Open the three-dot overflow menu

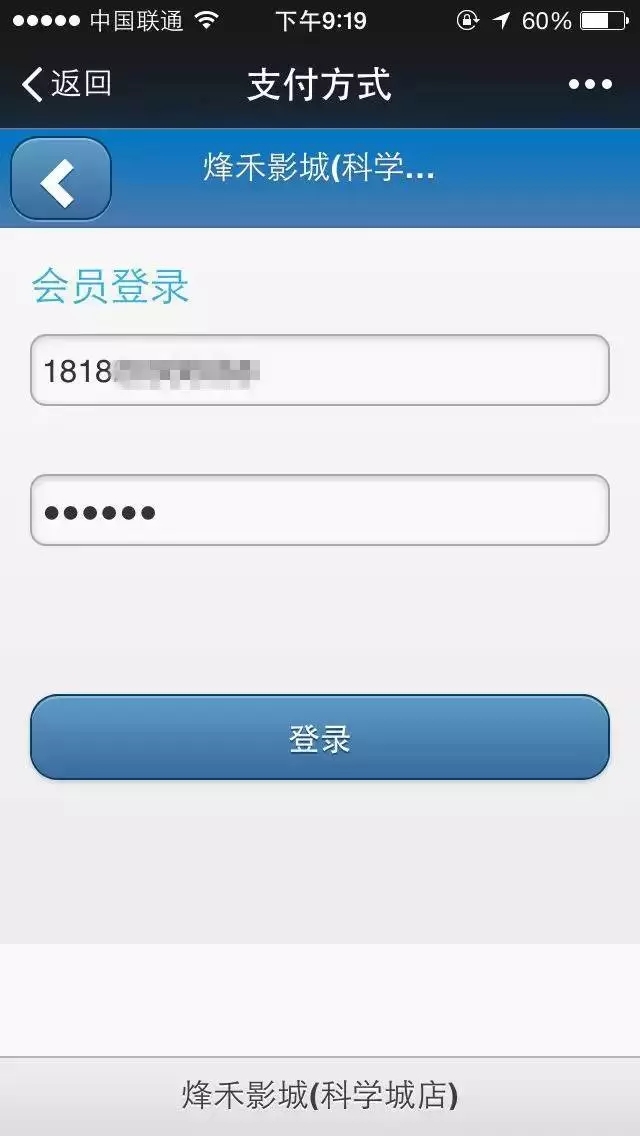pyautogui.click(x=590, y=85)
